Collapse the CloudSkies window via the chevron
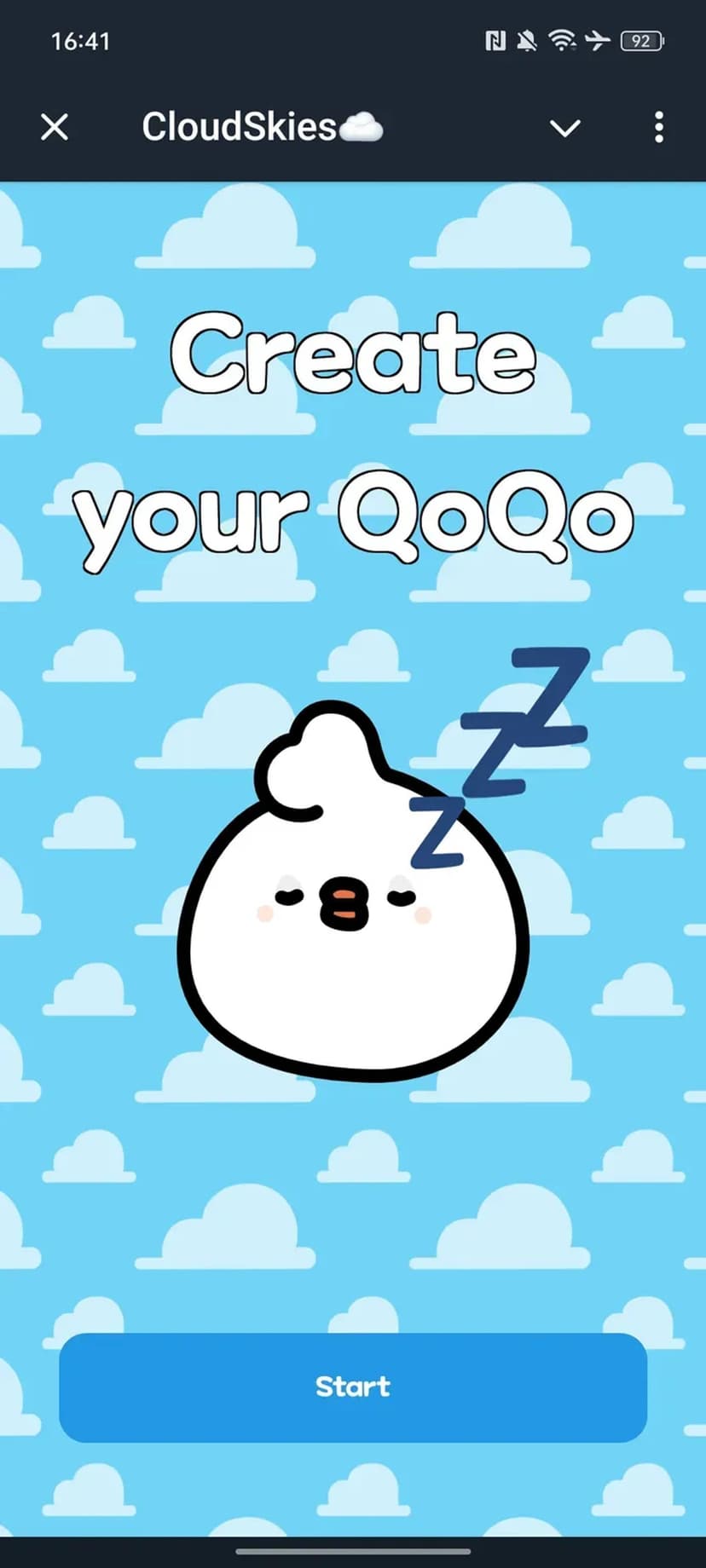This screenshot has width=706, height=1568. coord(564,128)
